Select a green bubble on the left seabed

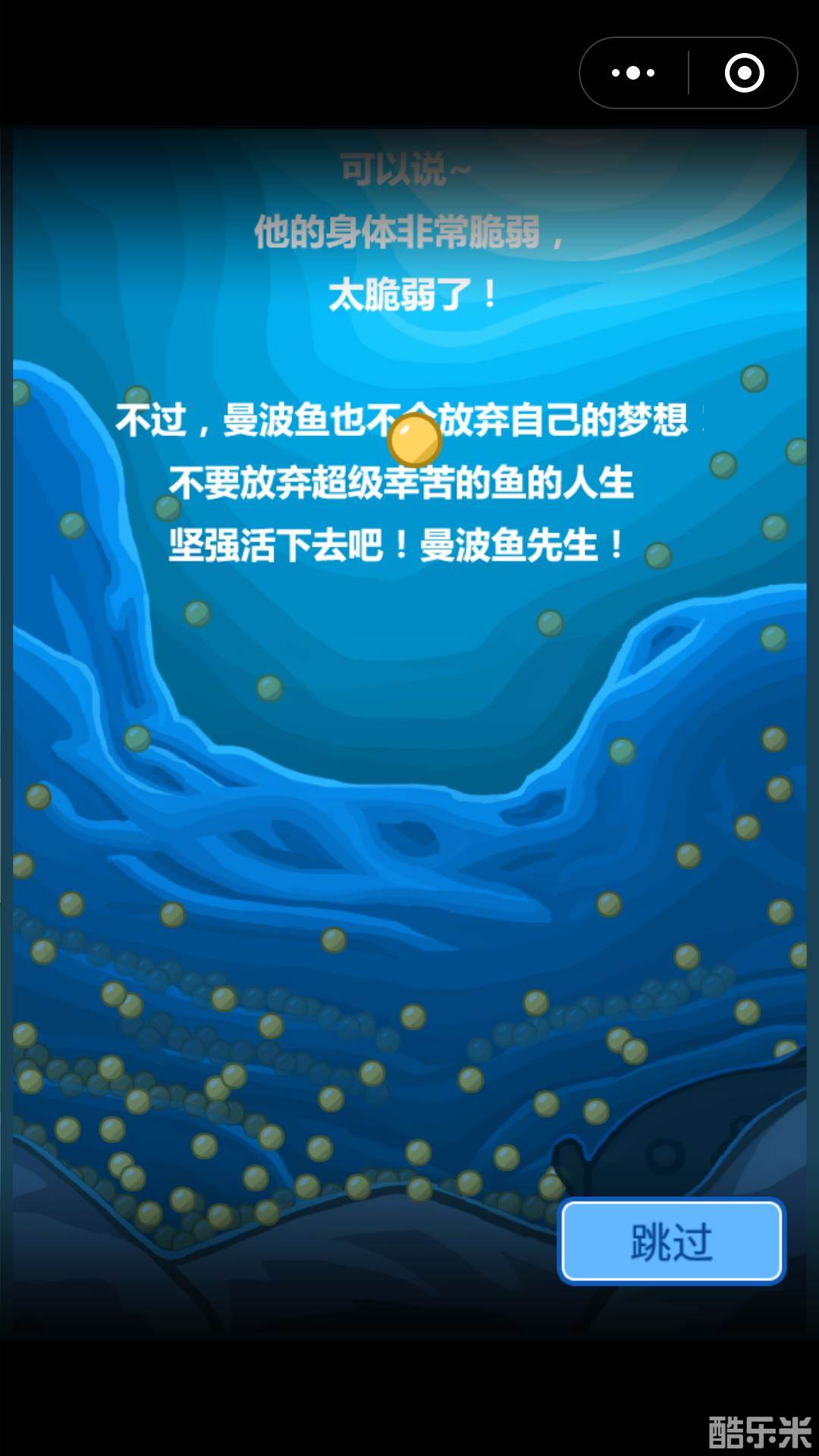72,527
